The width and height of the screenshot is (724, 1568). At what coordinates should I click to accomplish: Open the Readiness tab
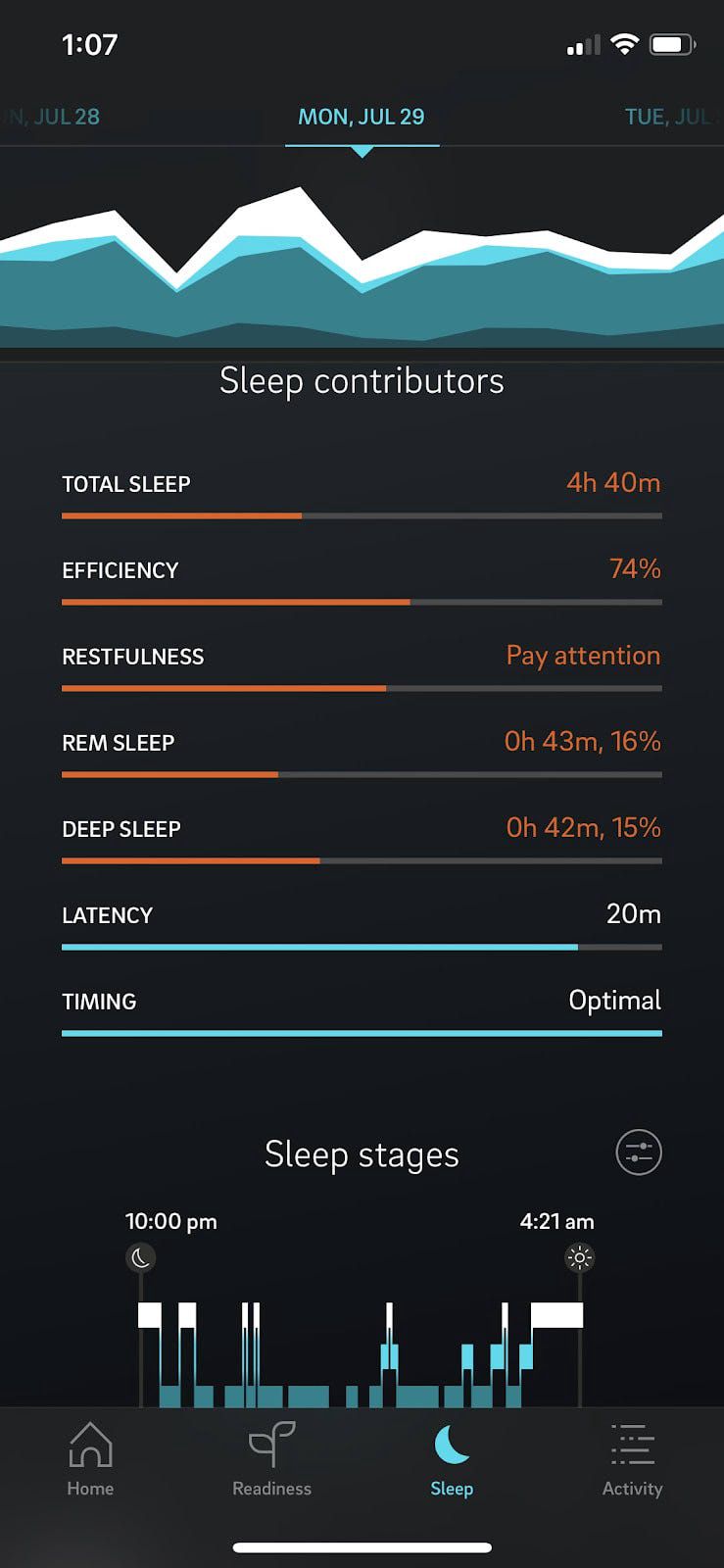click(271, 1458)
